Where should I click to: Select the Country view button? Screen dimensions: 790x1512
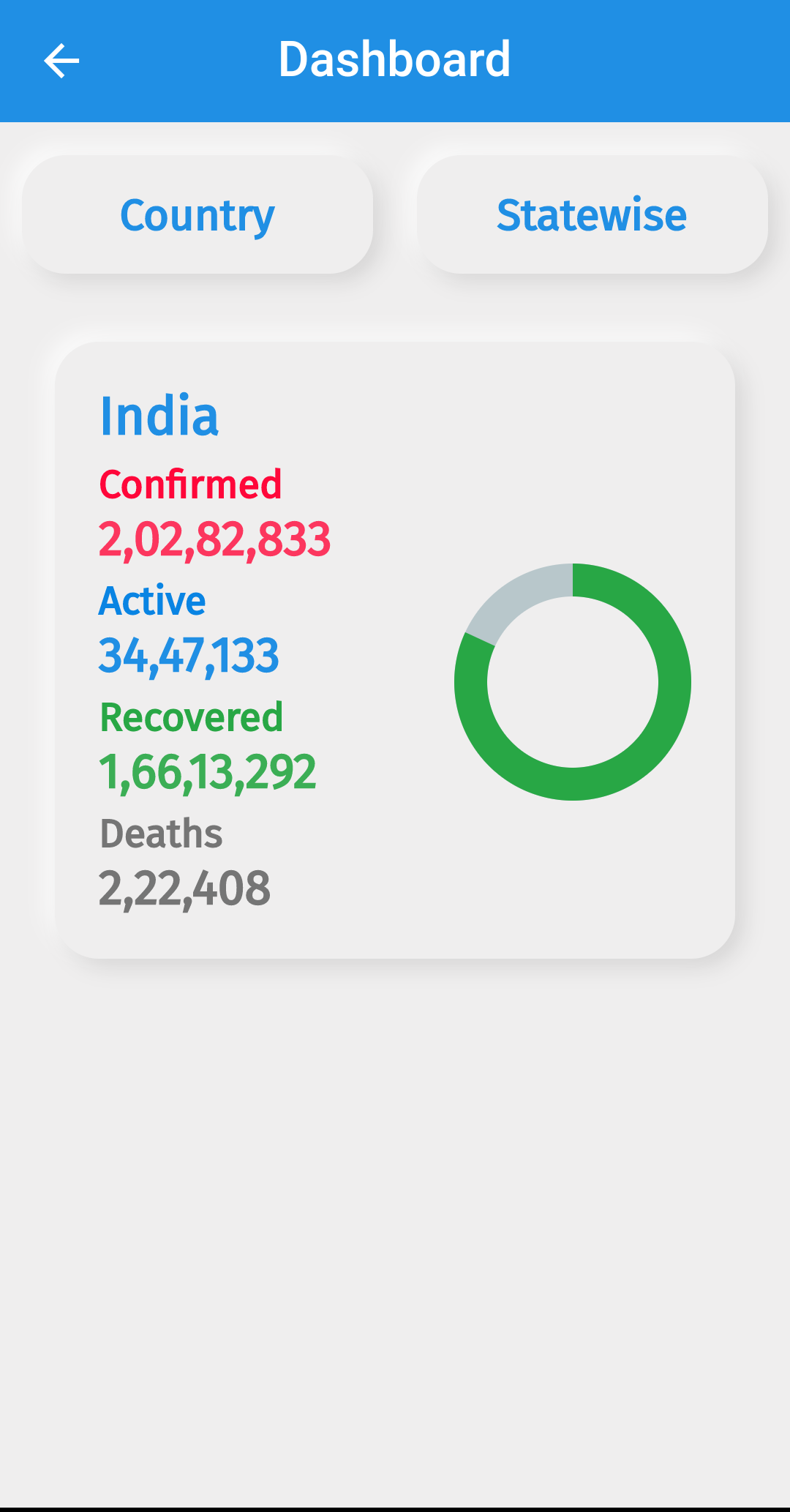(x=197, y=214)
